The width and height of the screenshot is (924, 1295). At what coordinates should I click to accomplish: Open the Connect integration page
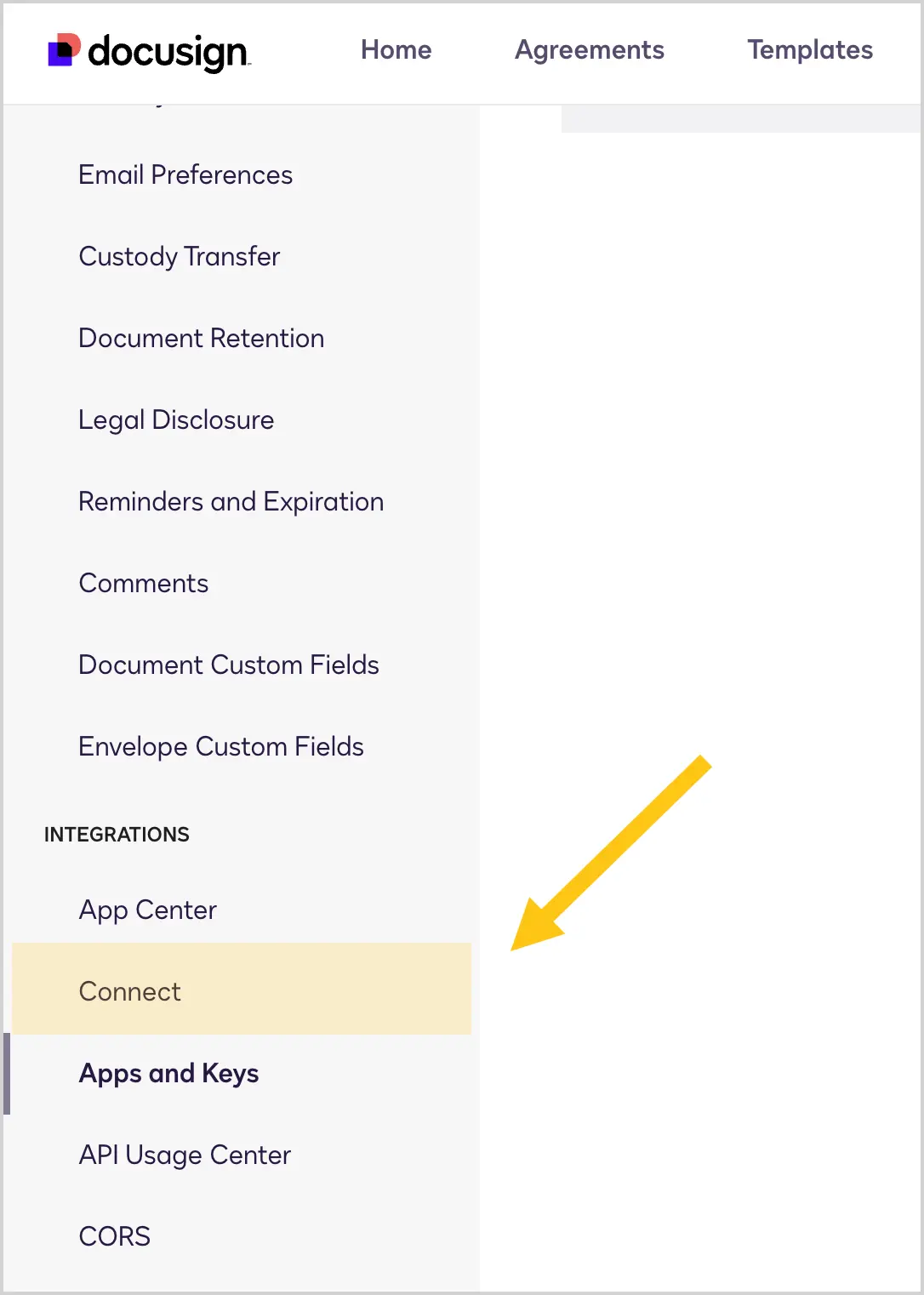click(242, 989)
